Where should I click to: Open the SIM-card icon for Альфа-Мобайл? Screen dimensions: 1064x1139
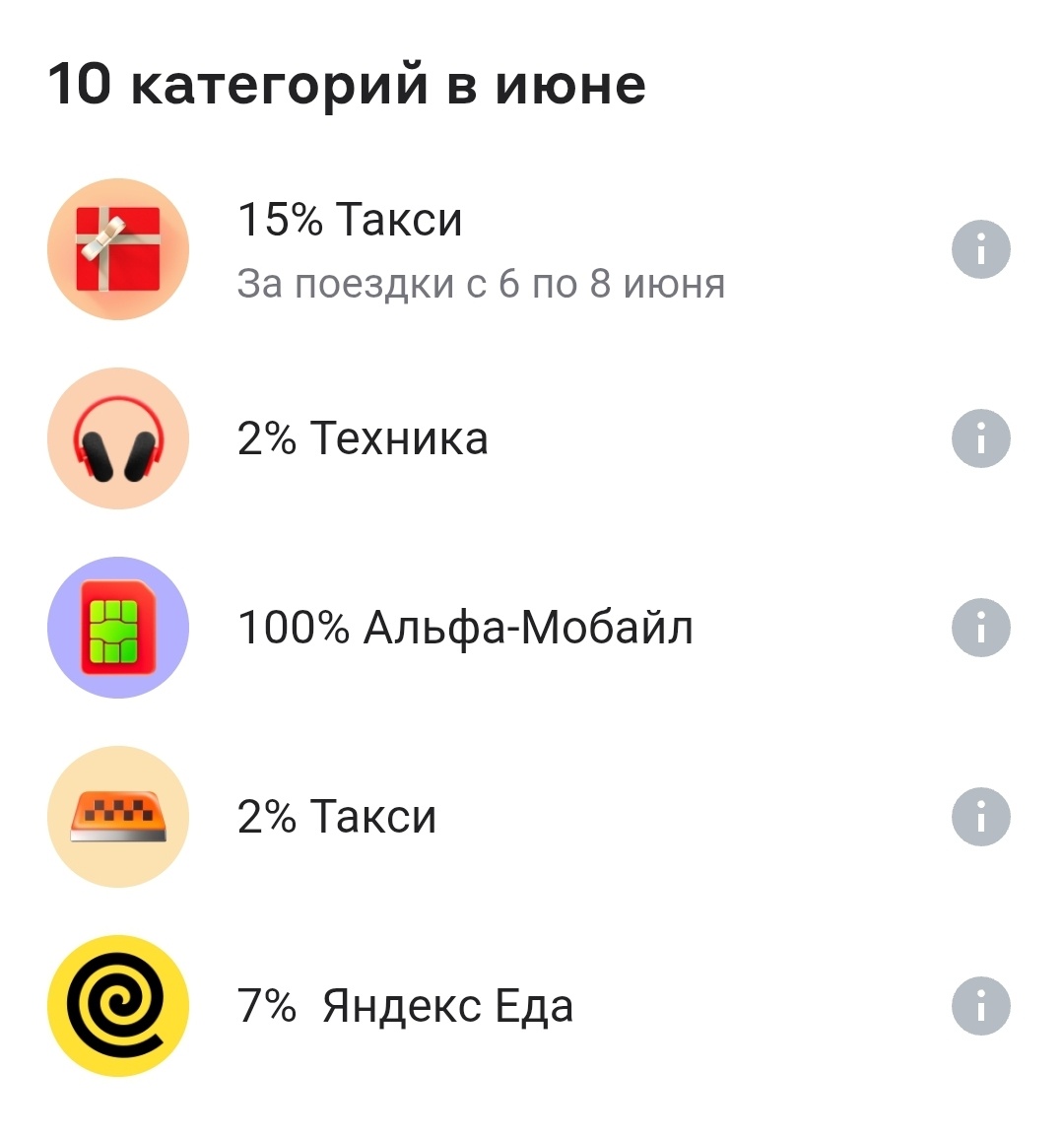click(117, 628)
